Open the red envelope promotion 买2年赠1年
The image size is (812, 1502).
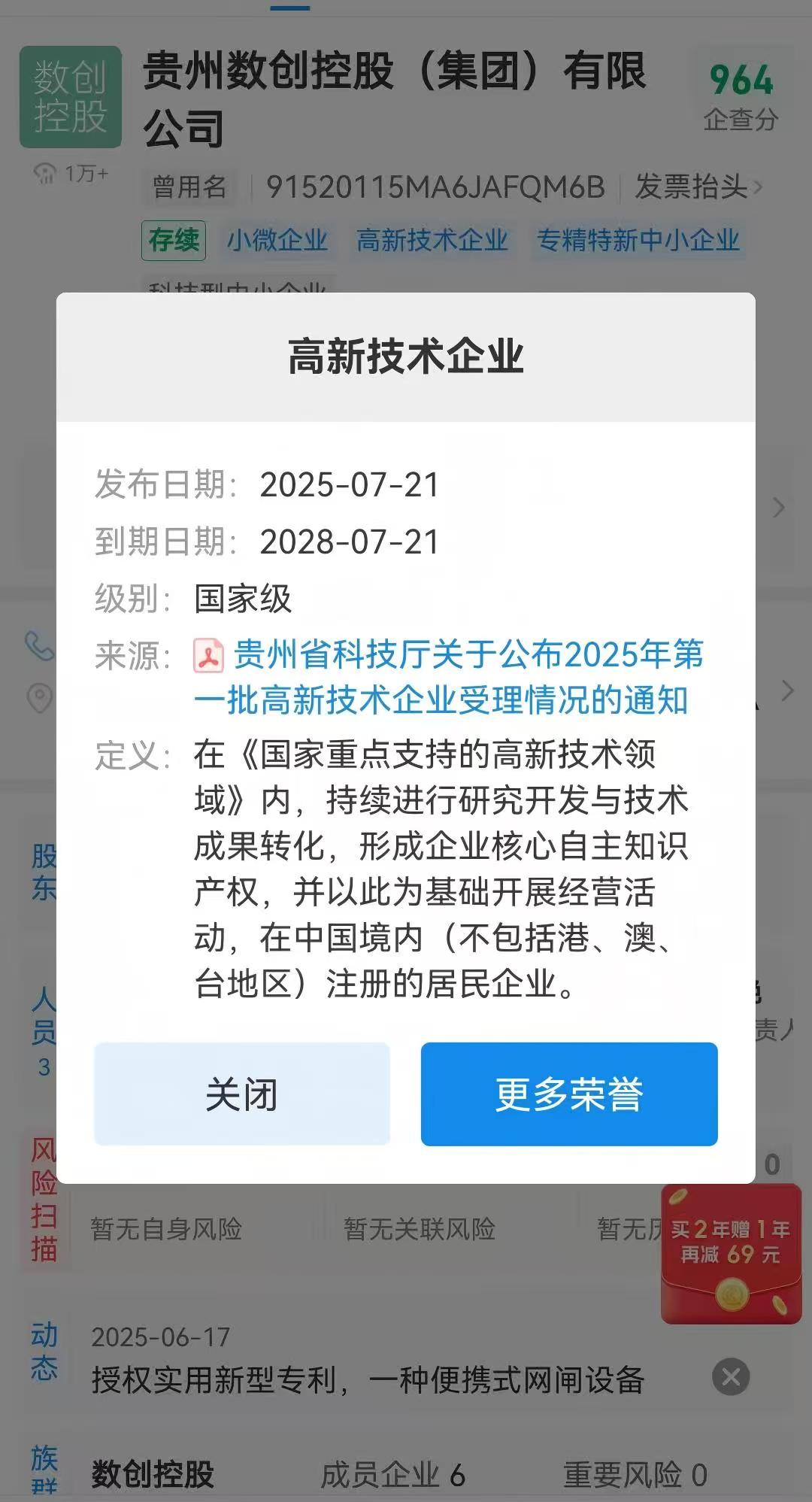[x=731, y=1254]
